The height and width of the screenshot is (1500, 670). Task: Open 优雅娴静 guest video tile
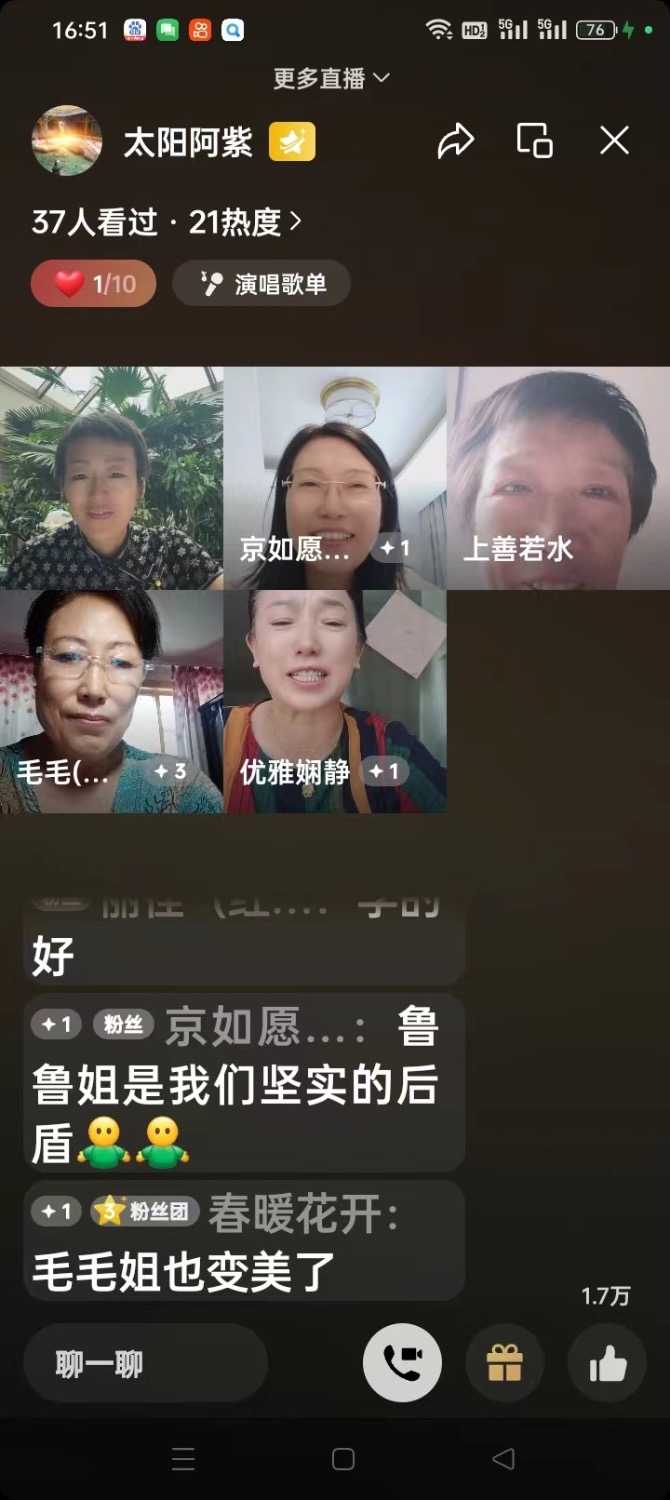335,701
